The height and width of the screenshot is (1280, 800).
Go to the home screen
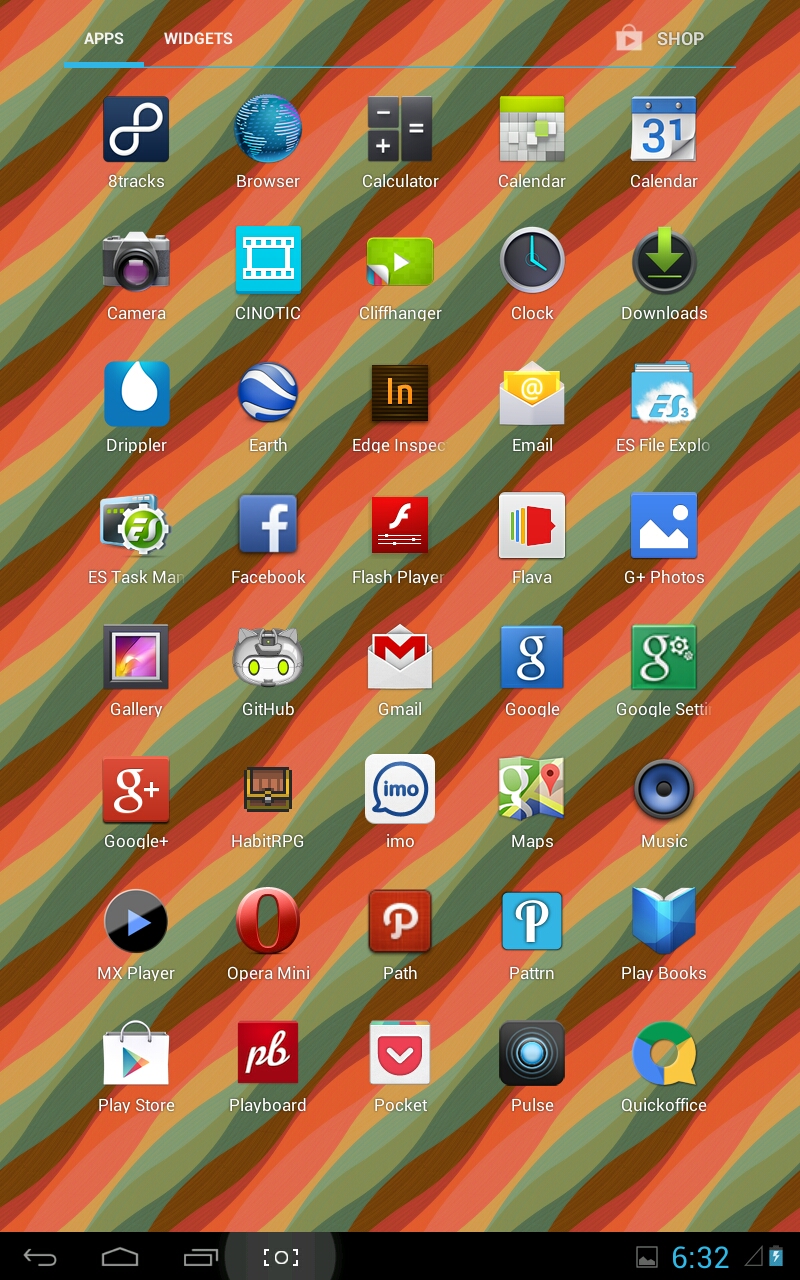(120, 1257)
